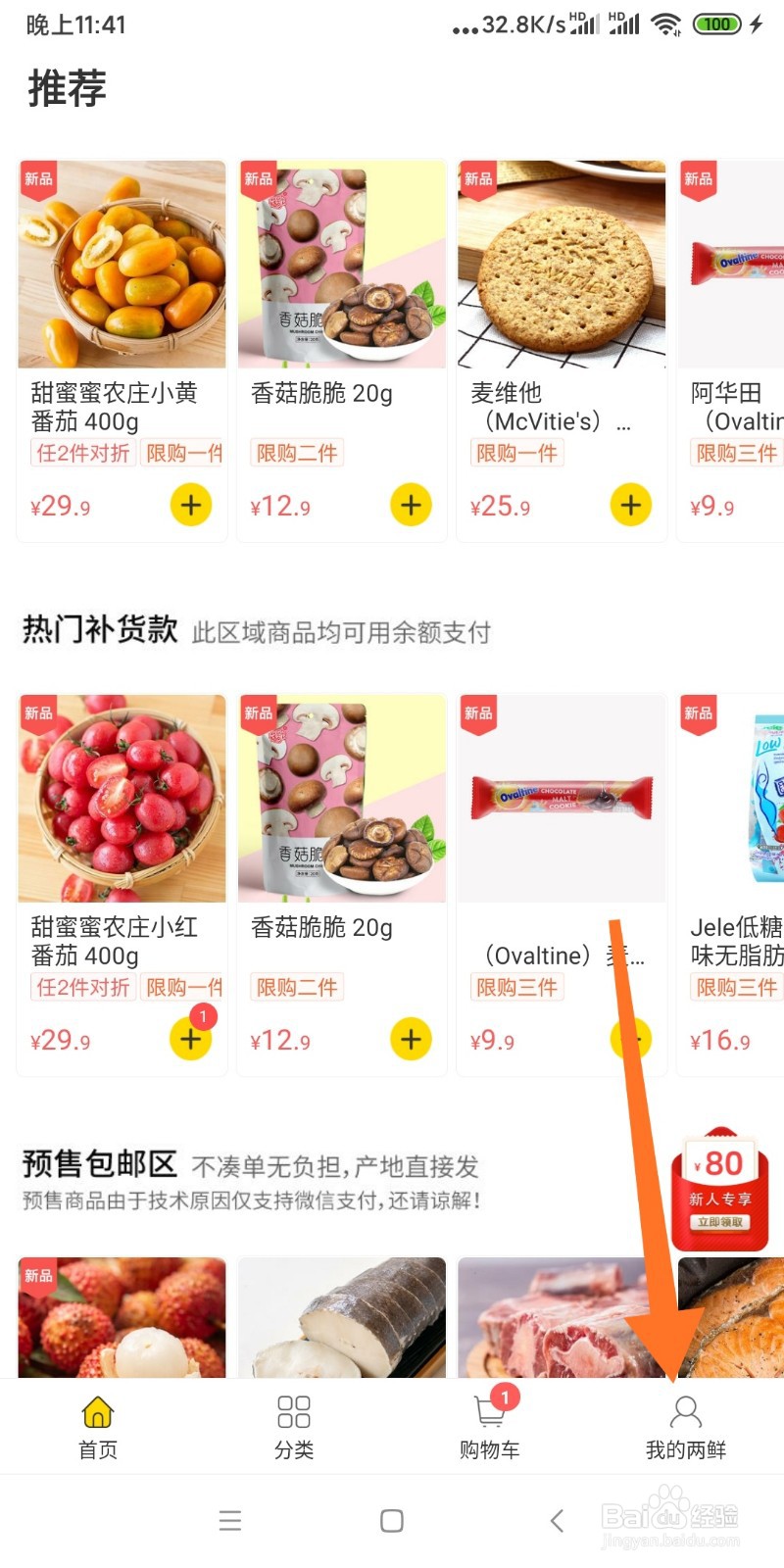This screenshot has width=784, height=1568.
Task: Add 麦维他 biscuit with its plus button
Action: coord(630,505)
